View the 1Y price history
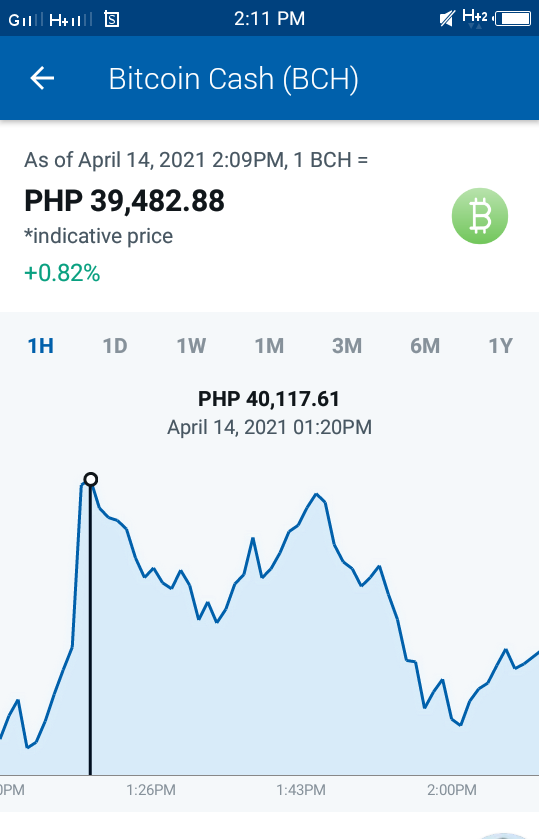The width and height of the screenshot is (539, 839). (x=500, y=346)
